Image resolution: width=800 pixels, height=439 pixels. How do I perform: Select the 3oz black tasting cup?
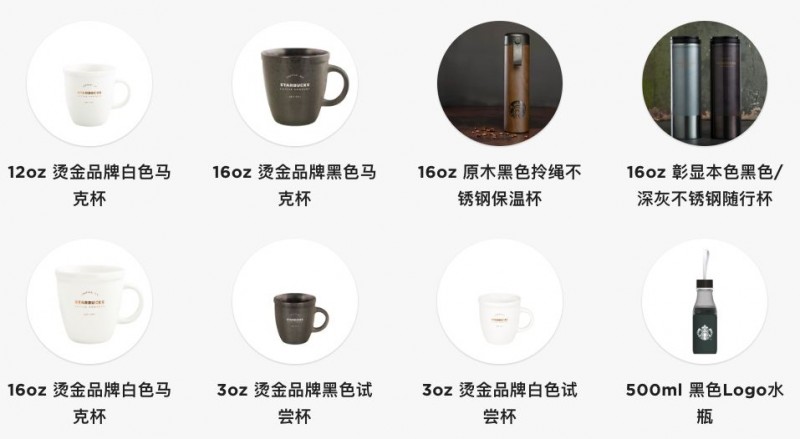tap(295, 301)
